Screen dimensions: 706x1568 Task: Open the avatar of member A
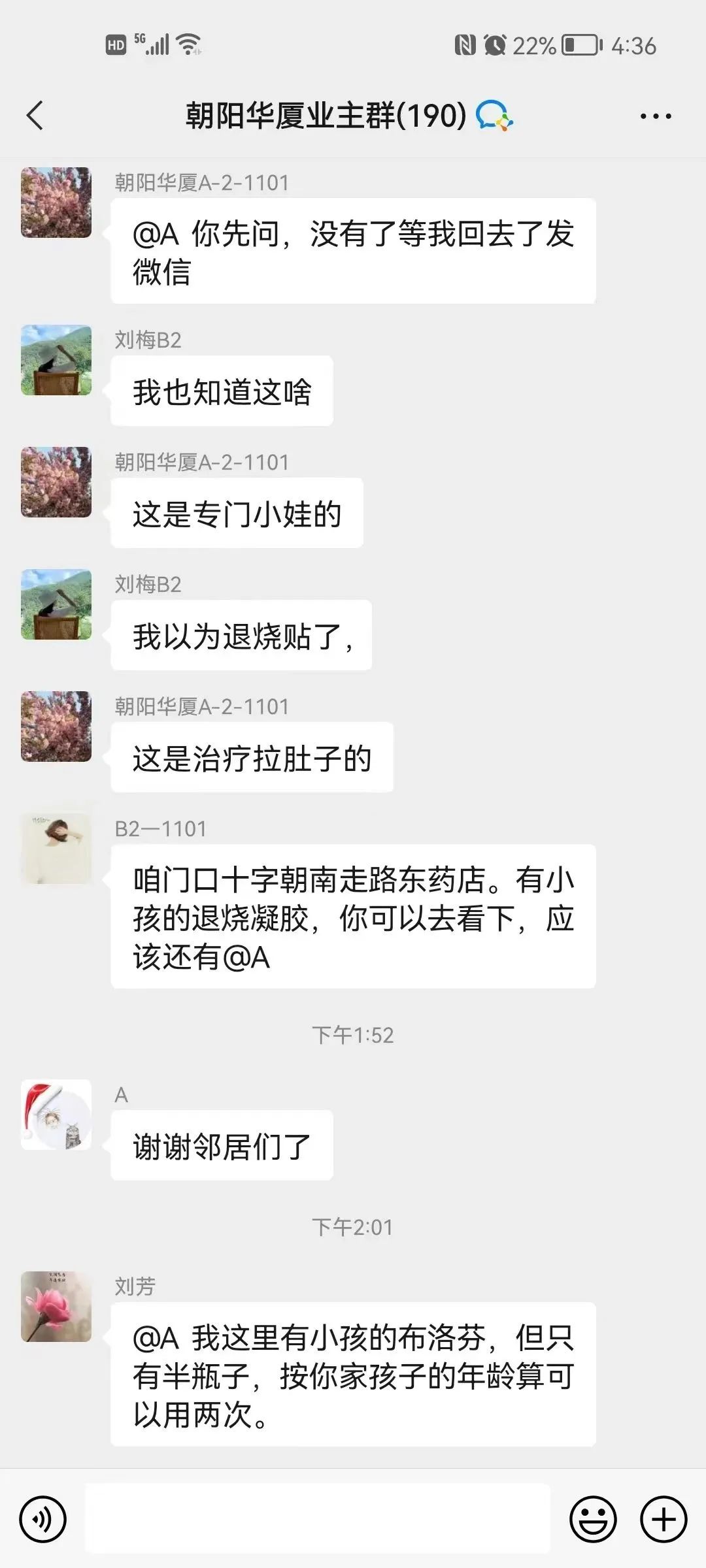pos(56,1115)
